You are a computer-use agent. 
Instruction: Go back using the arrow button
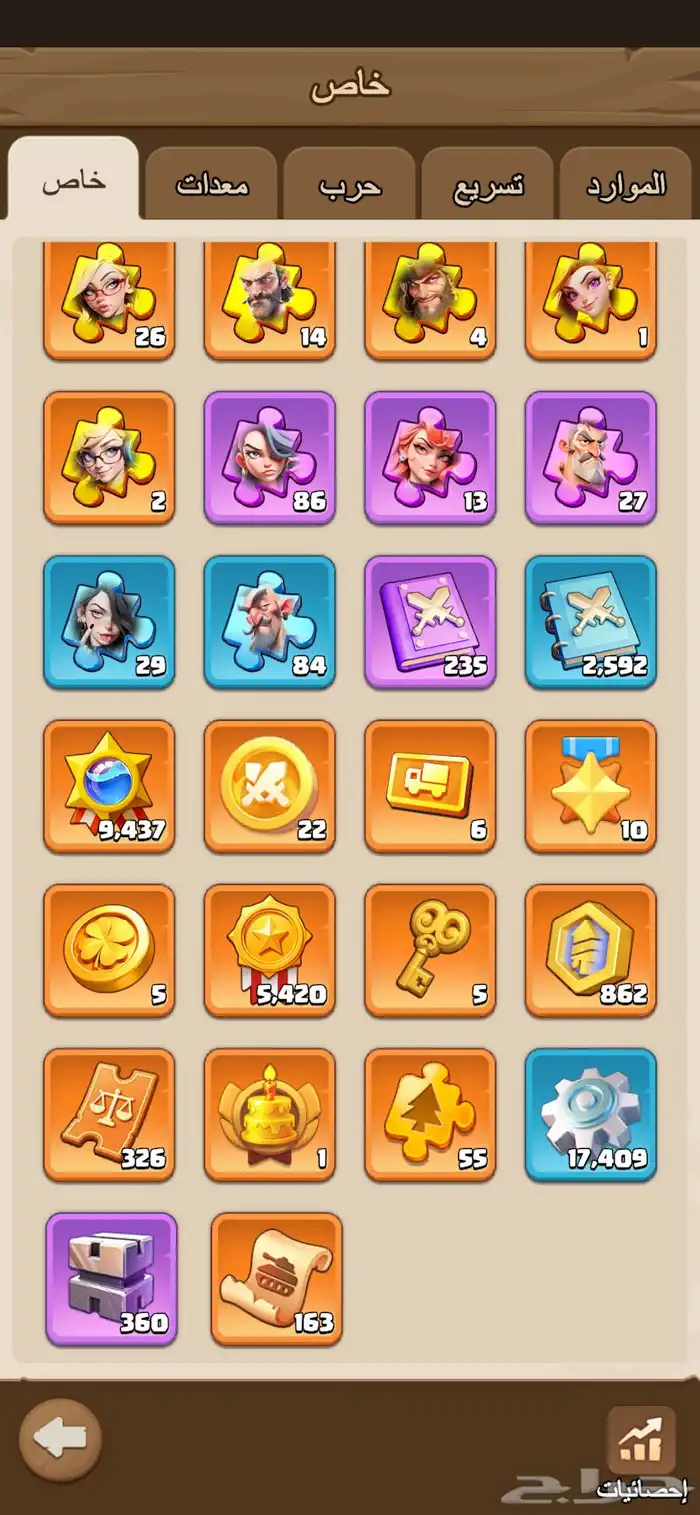pyautogui.click(x=60, y=1439)
